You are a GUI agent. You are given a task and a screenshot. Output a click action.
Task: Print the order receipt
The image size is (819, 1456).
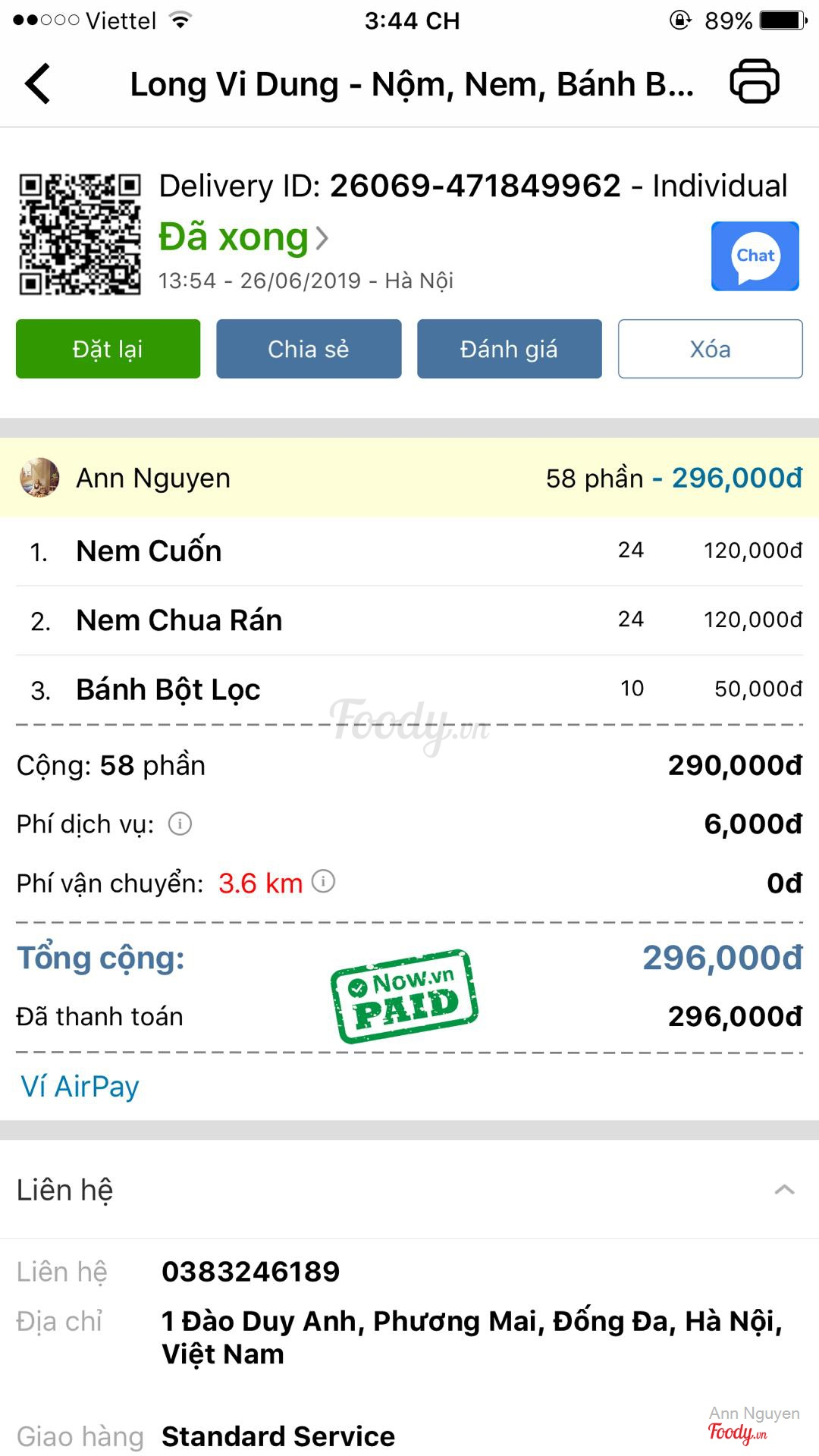click(754, 81)
